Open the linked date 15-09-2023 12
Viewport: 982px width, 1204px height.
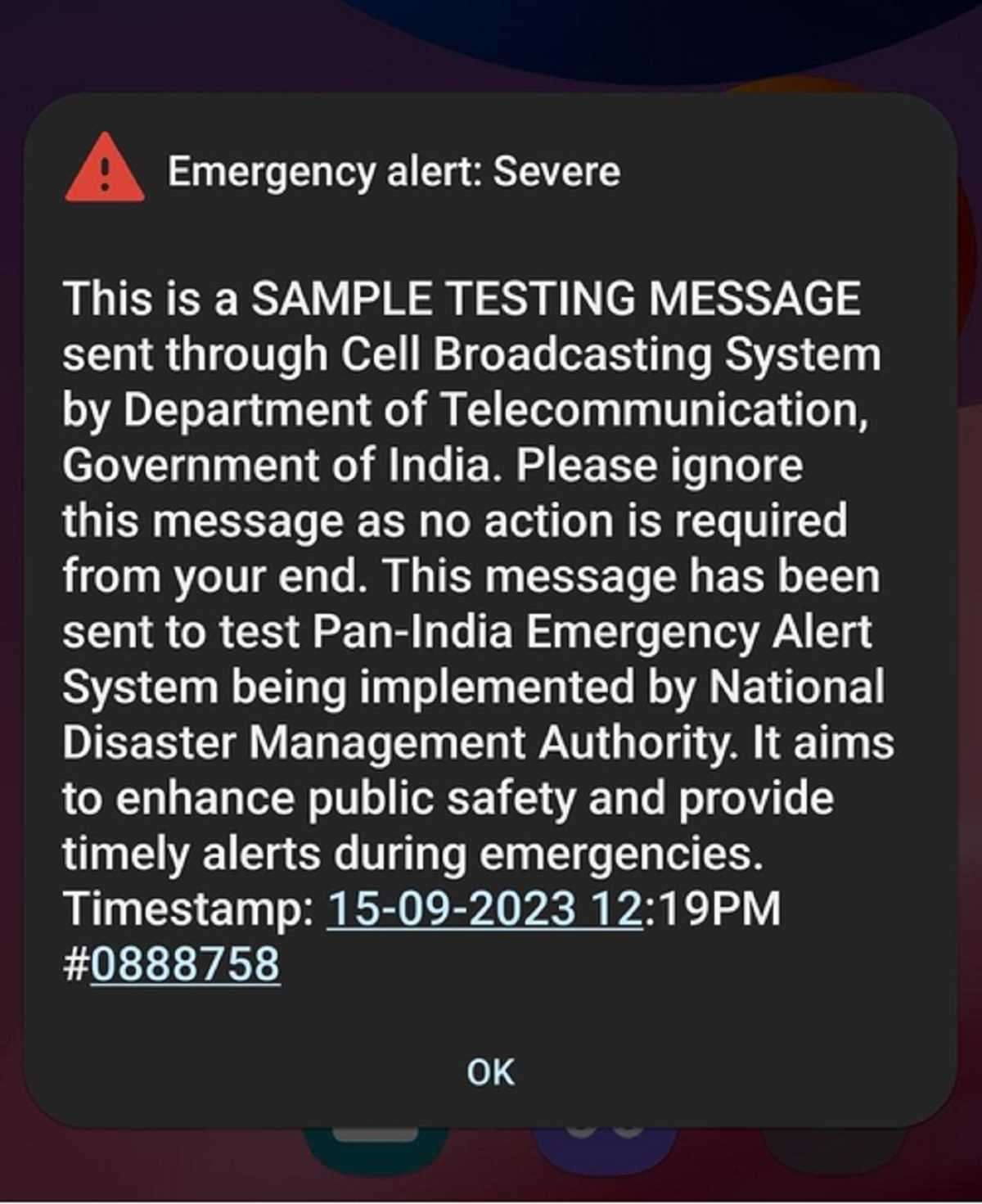(484, 909)
